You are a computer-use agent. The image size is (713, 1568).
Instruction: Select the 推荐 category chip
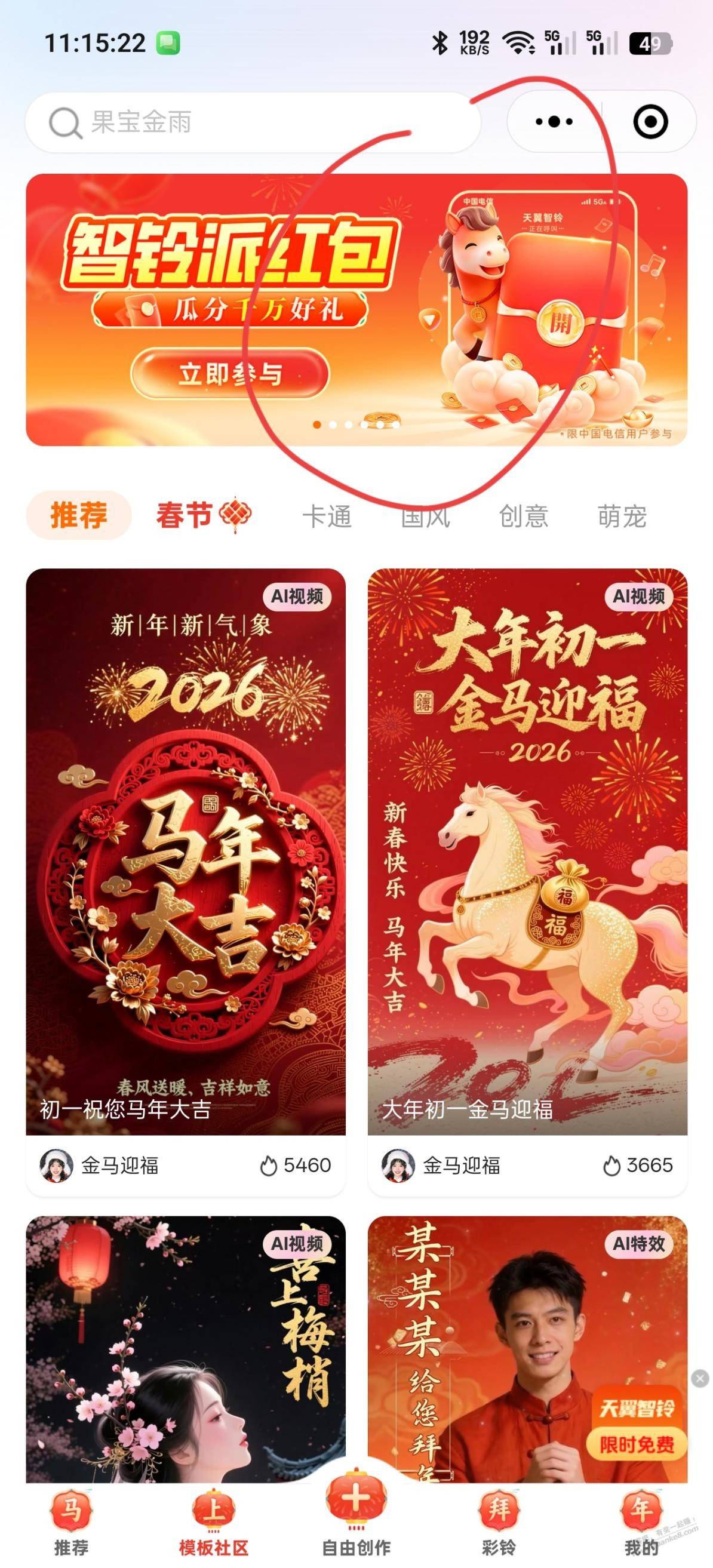79,515
